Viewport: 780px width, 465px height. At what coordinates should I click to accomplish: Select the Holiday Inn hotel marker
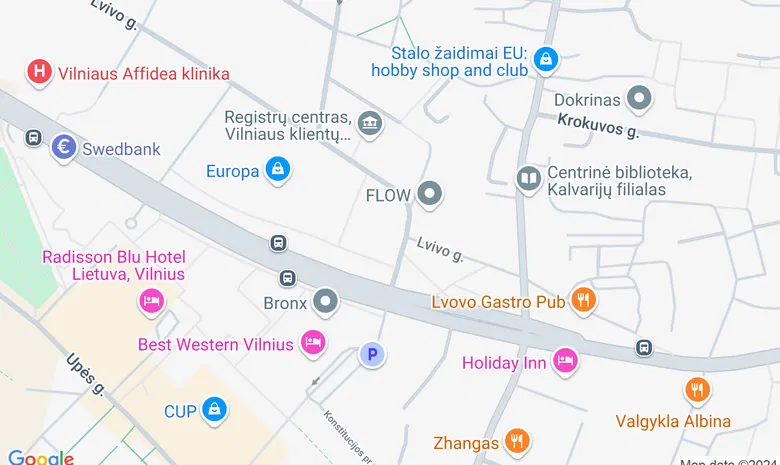pos(565,362)
